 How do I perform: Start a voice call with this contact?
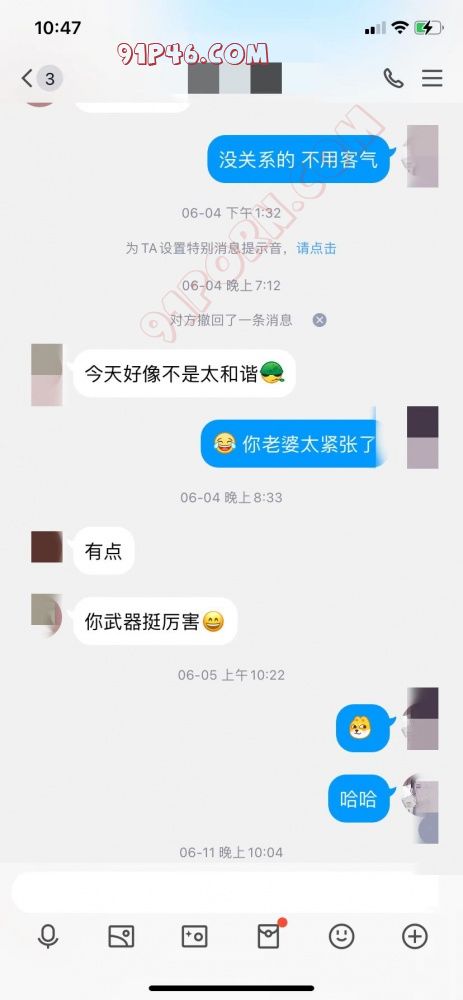pos(393,78)
